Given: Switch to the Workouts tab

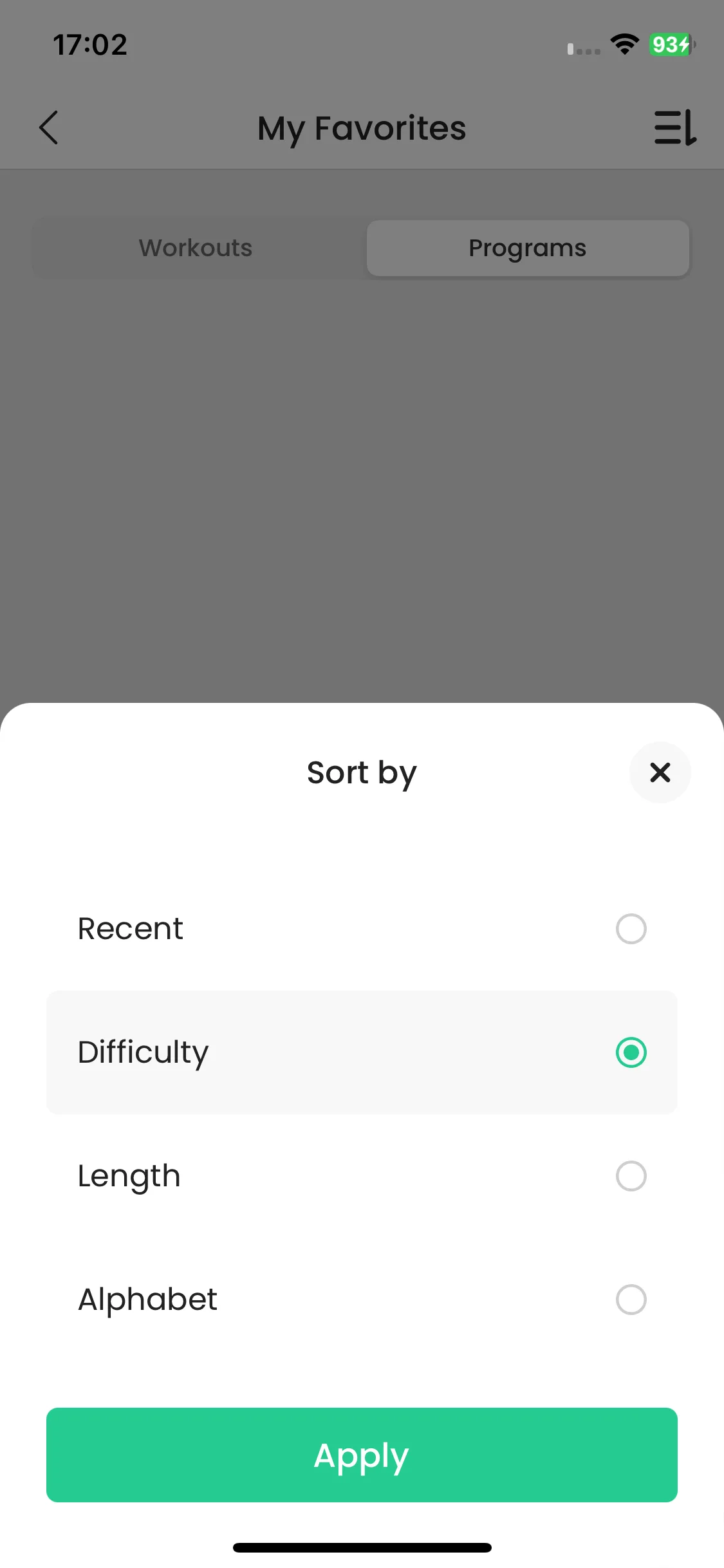Looking at the screenshot, I should click(196, 248).
